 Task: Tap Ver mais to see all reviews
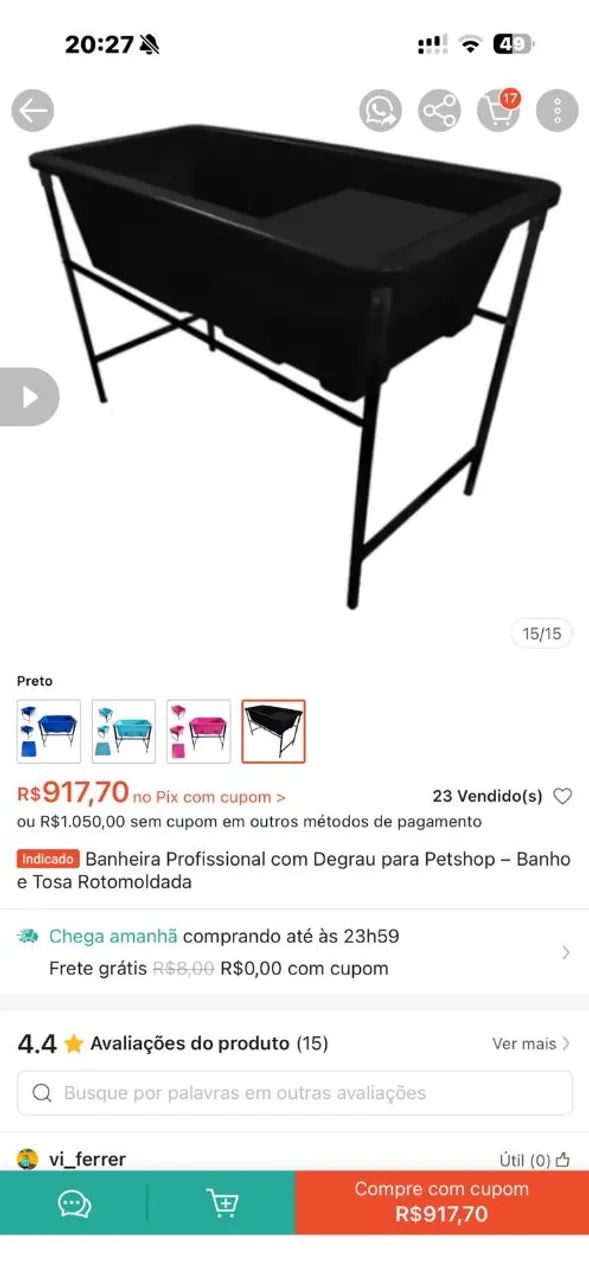pyautogui.click(x=531, y=1043)
